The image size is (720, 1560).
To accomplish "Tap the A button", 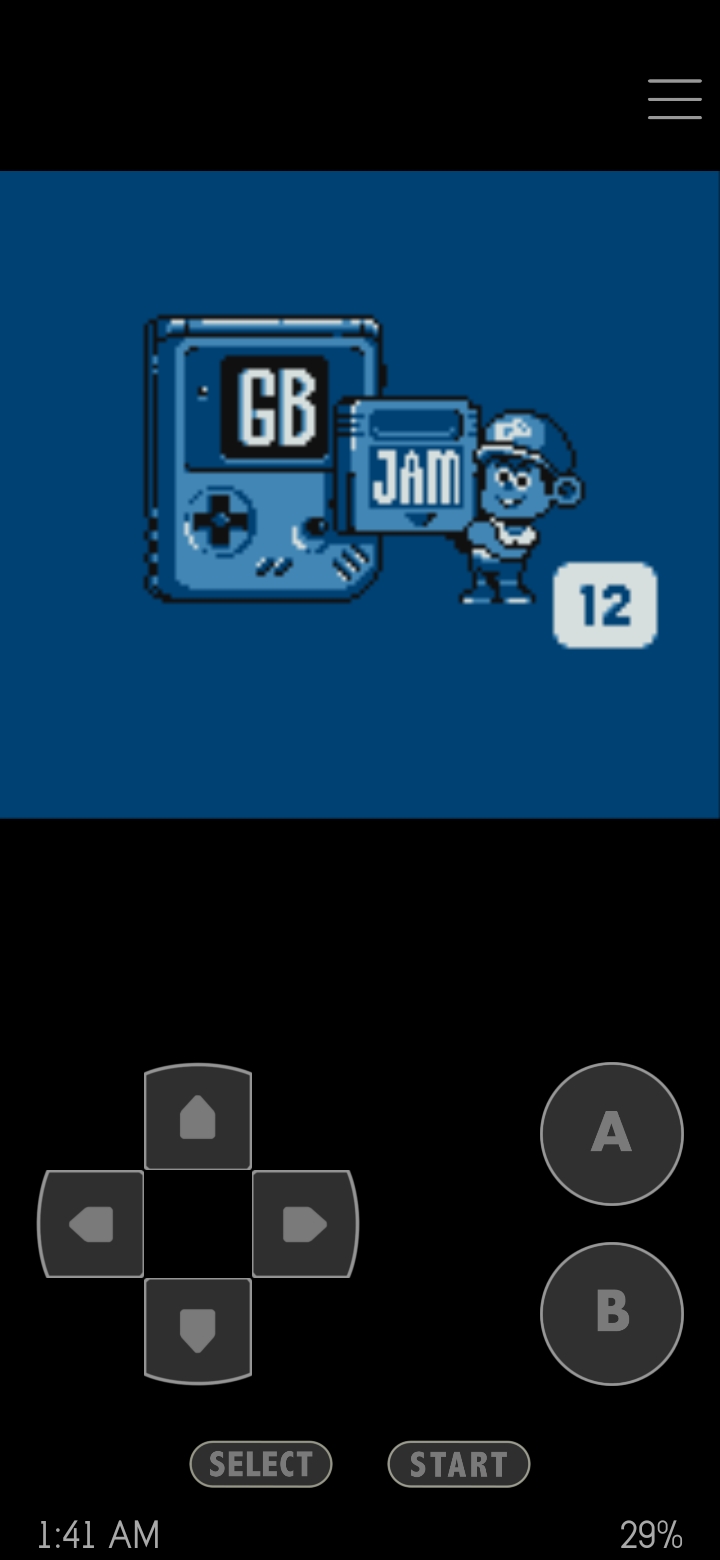I will (x=611, y=1133).
